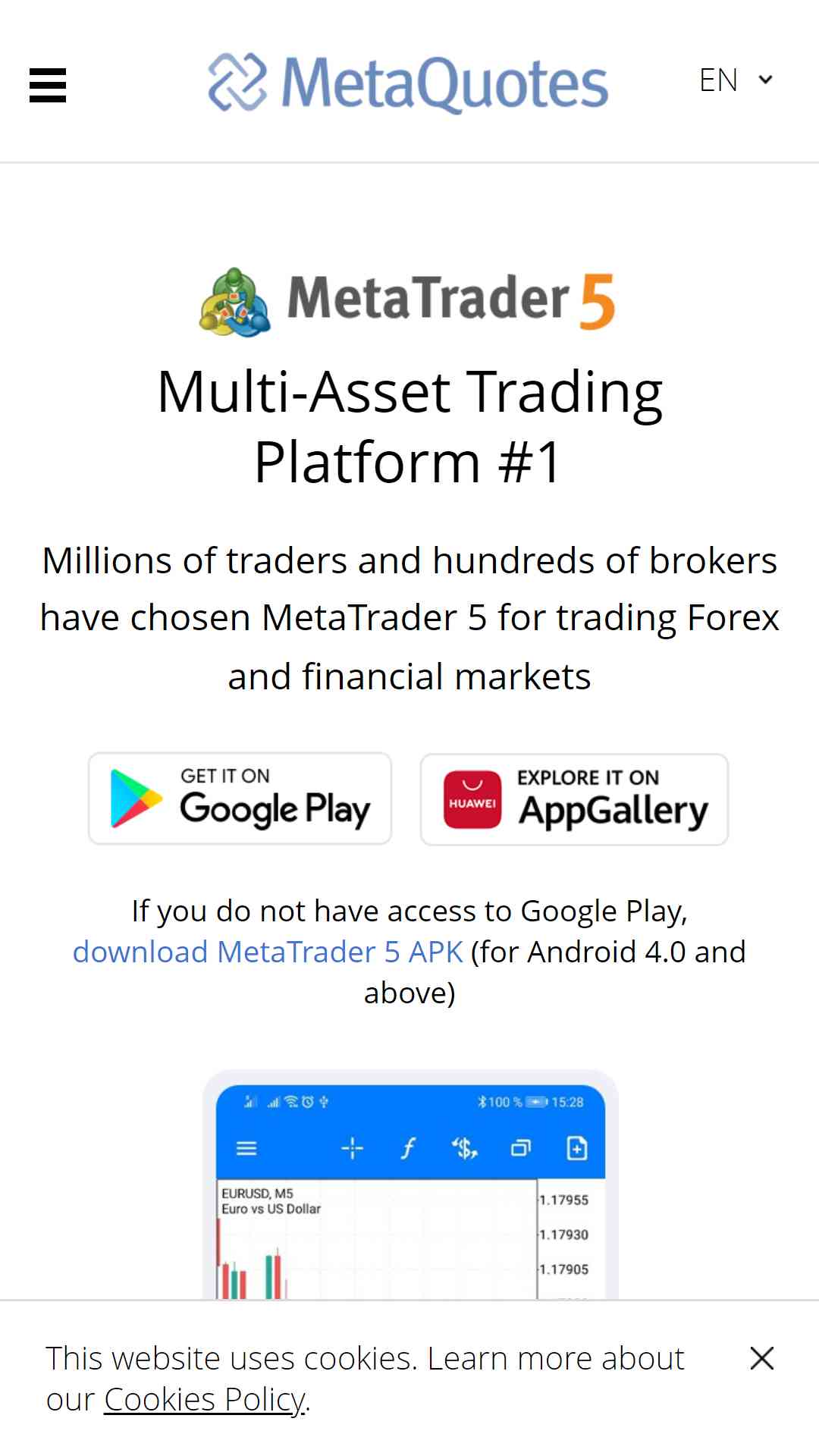The image size is (819, 1456).
Task: Dismiss the cookies notice
Action: 762,1358
